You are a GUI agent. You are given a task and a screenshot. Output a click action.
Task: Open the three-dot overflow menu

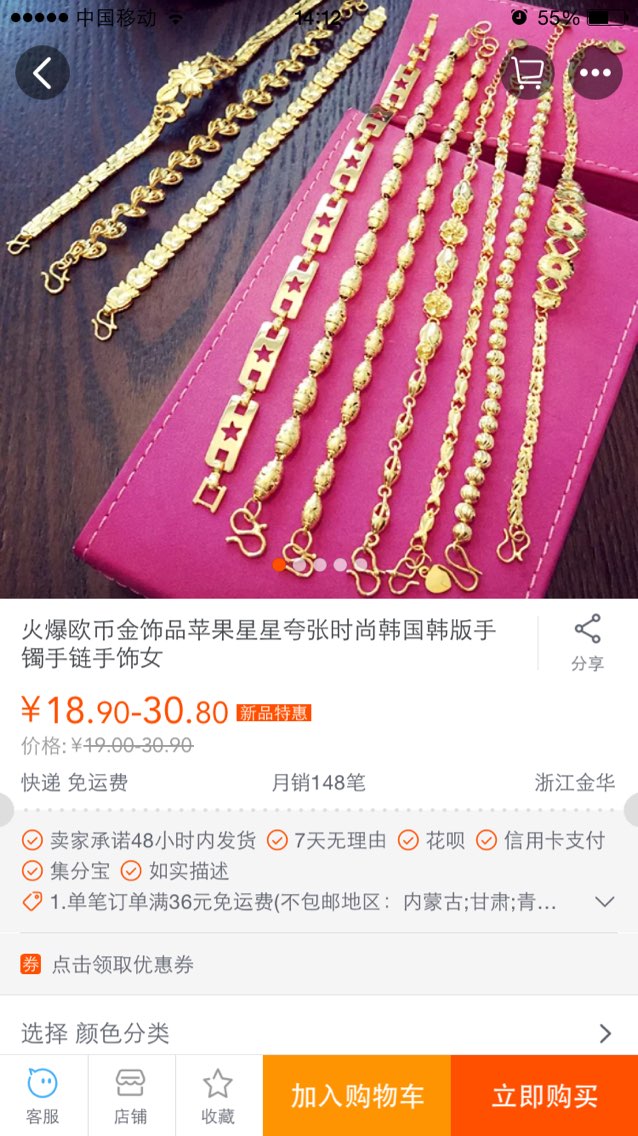595,73
